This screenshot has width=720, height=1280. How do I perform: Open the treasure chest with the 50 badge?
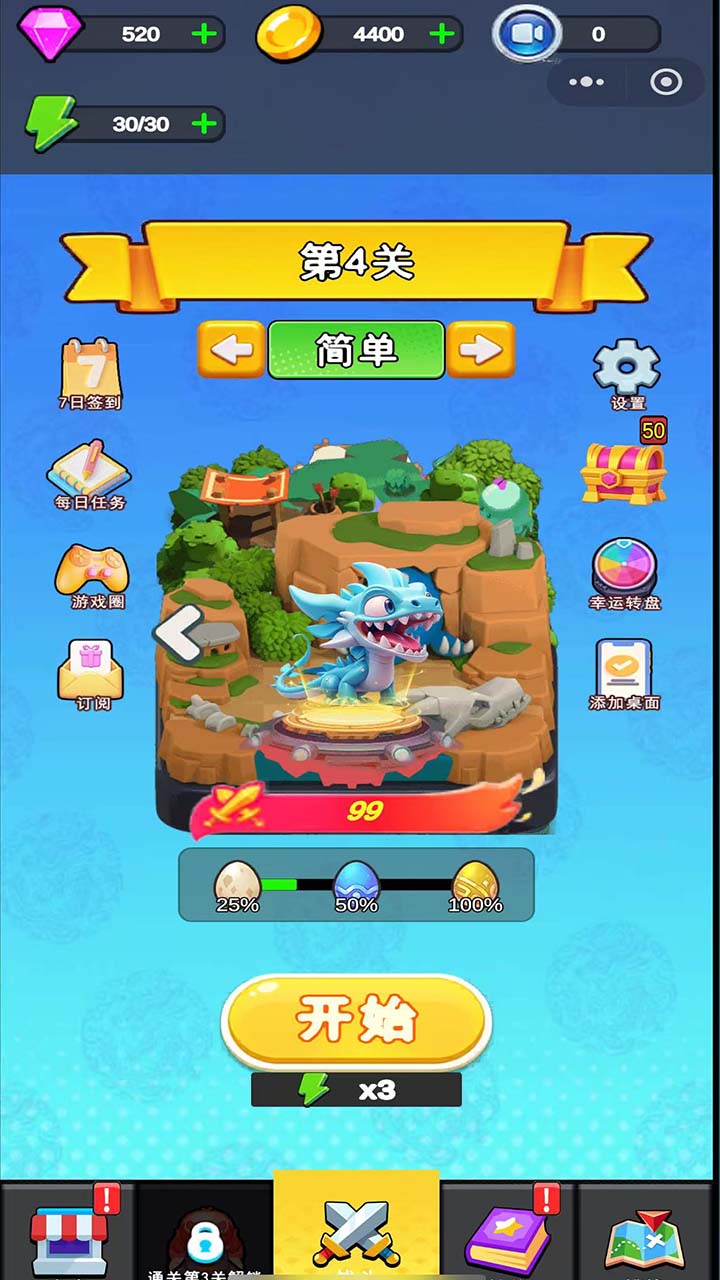[x=625, y=468]
